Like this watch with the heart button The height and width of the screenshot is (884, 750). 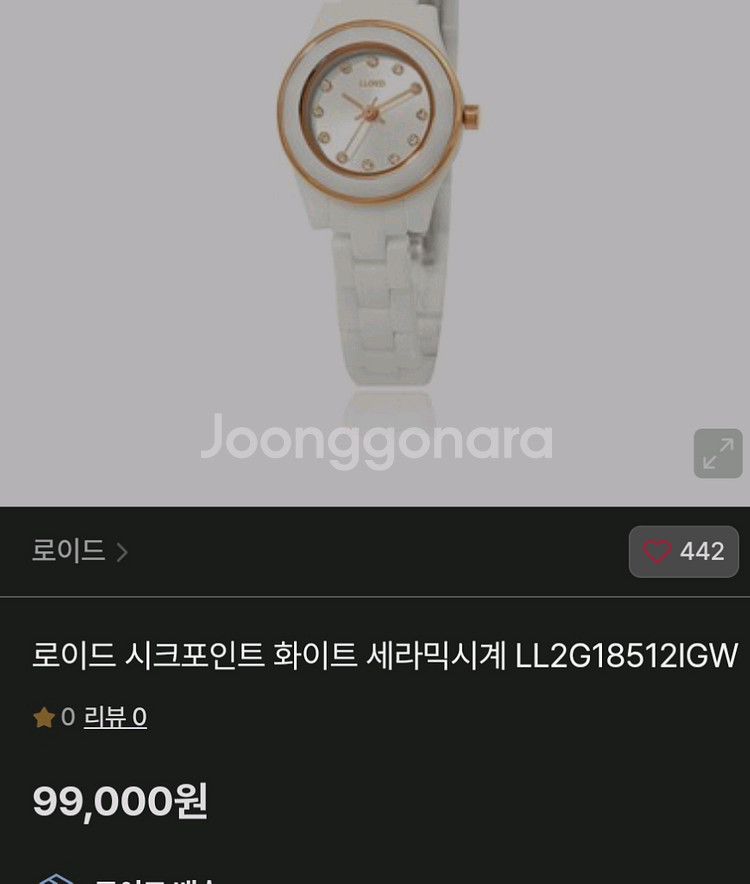coord(684,552)
